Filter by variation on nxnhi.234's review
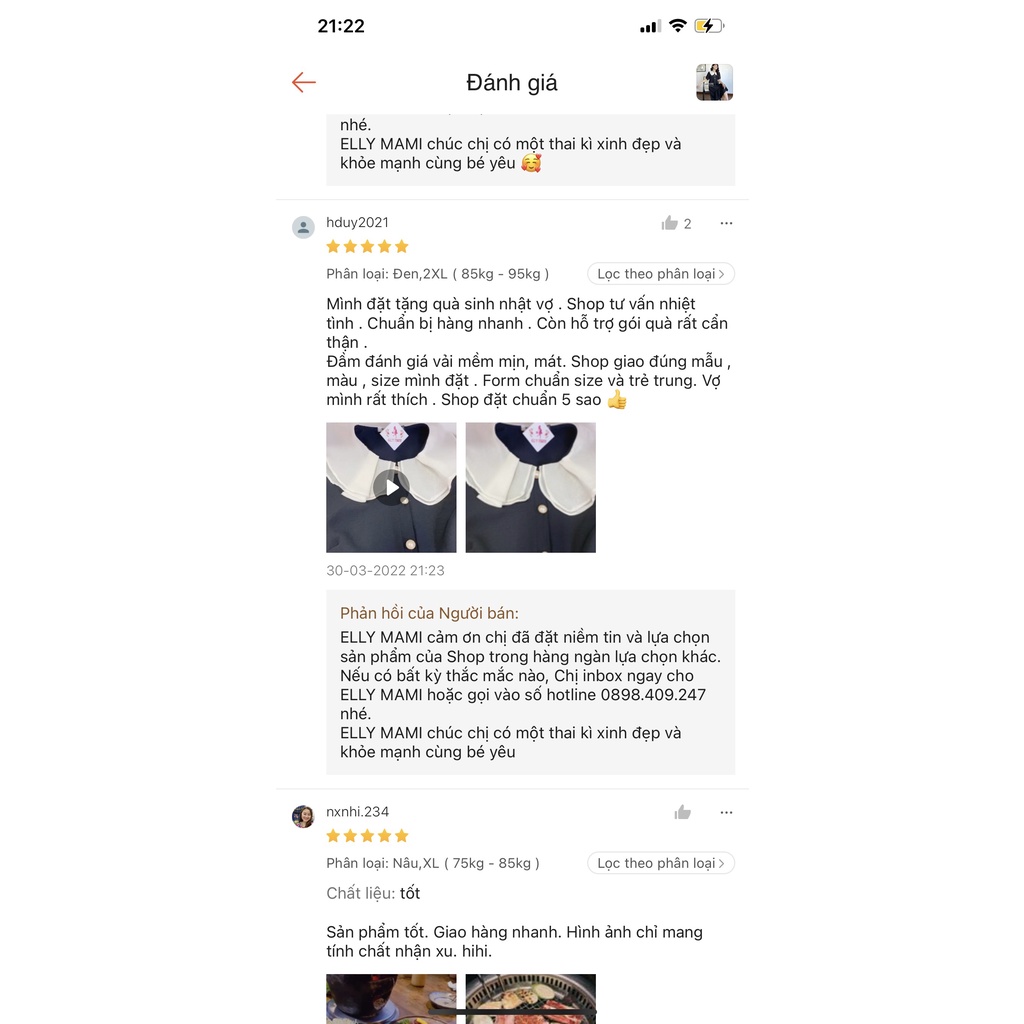This screenshot has width=1024, height=1024. pyautogui.click(x=661, y=863)
